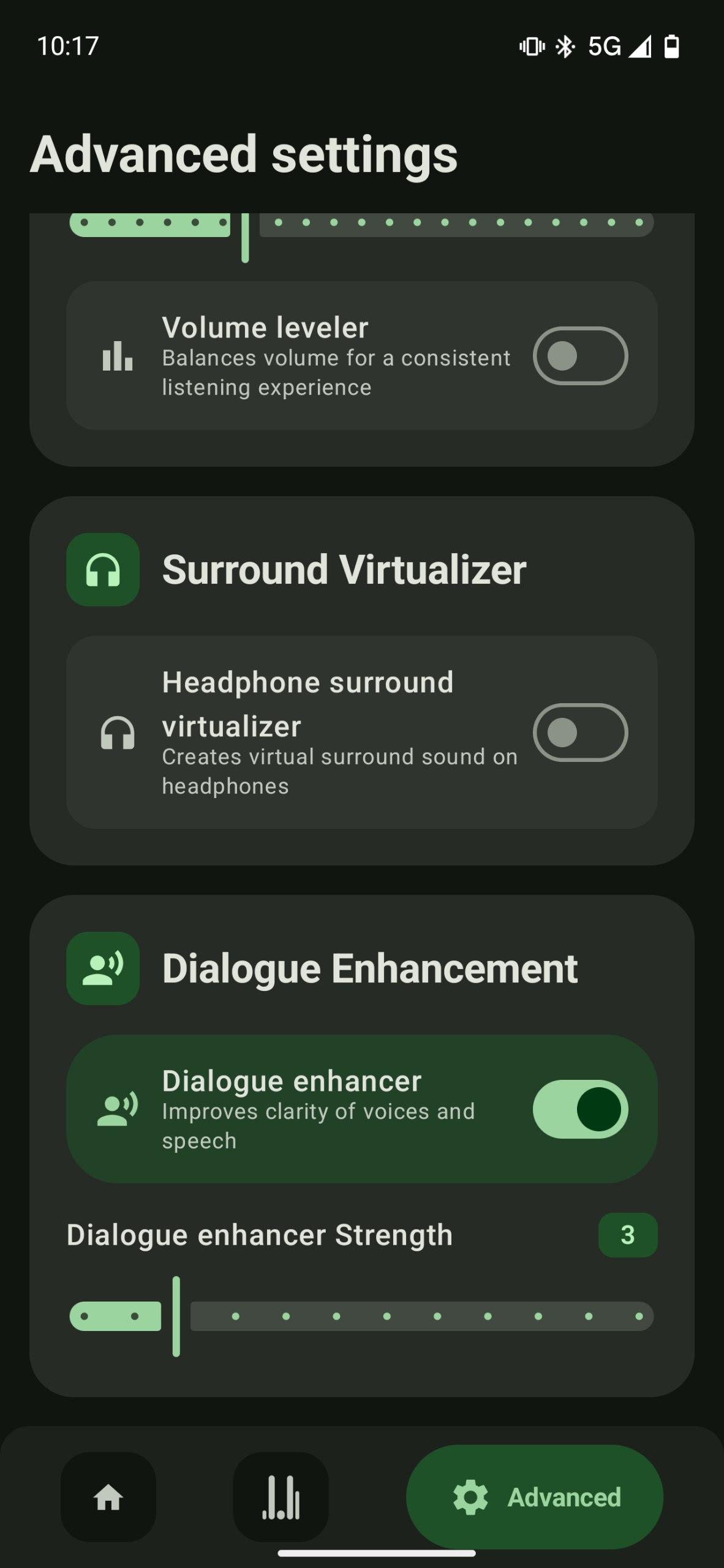
Task: Select the Advanced tab
Action: (535, 1498)
